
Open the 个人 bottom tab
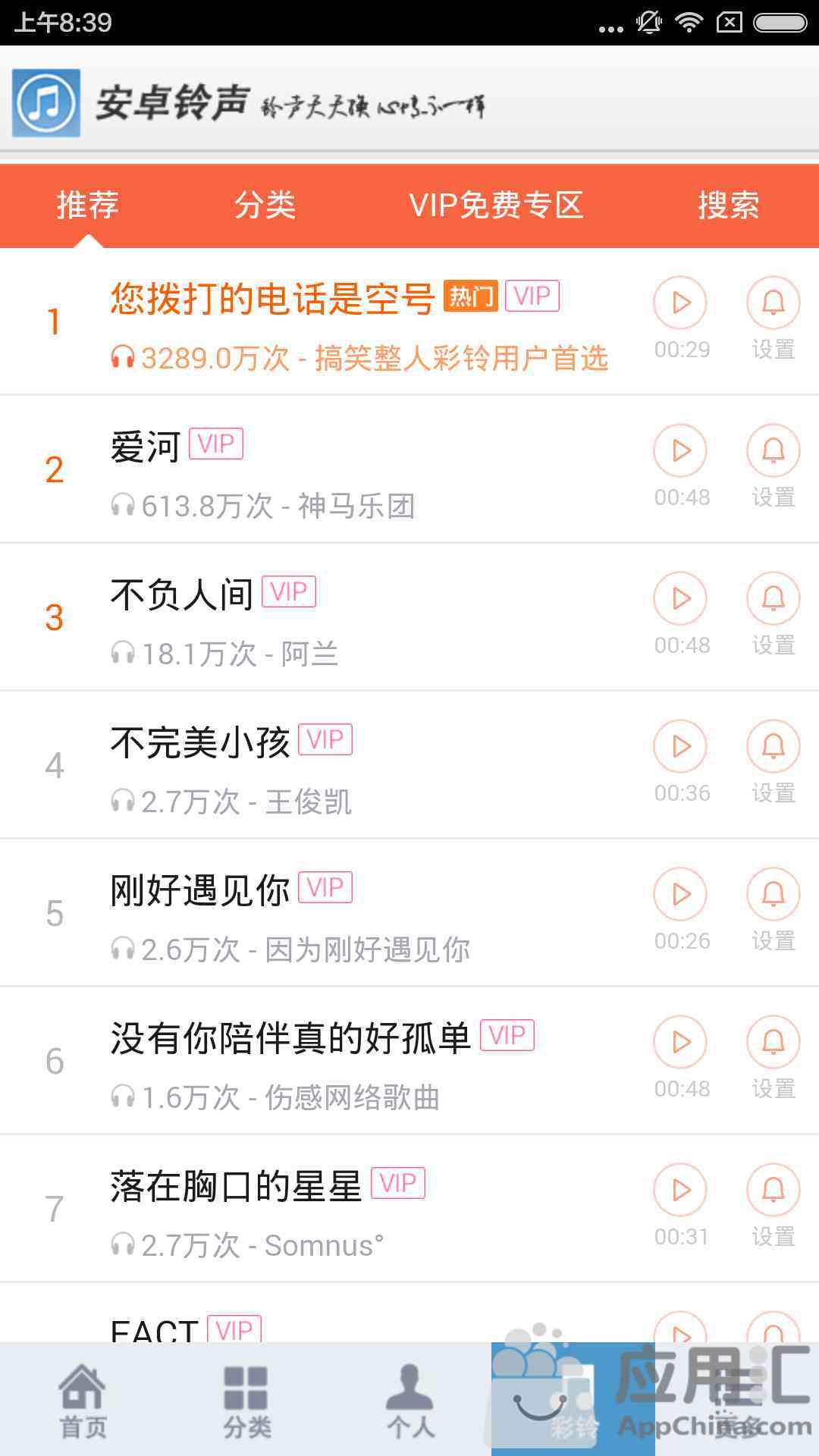pyautogui.click(x=409, y=1401)
